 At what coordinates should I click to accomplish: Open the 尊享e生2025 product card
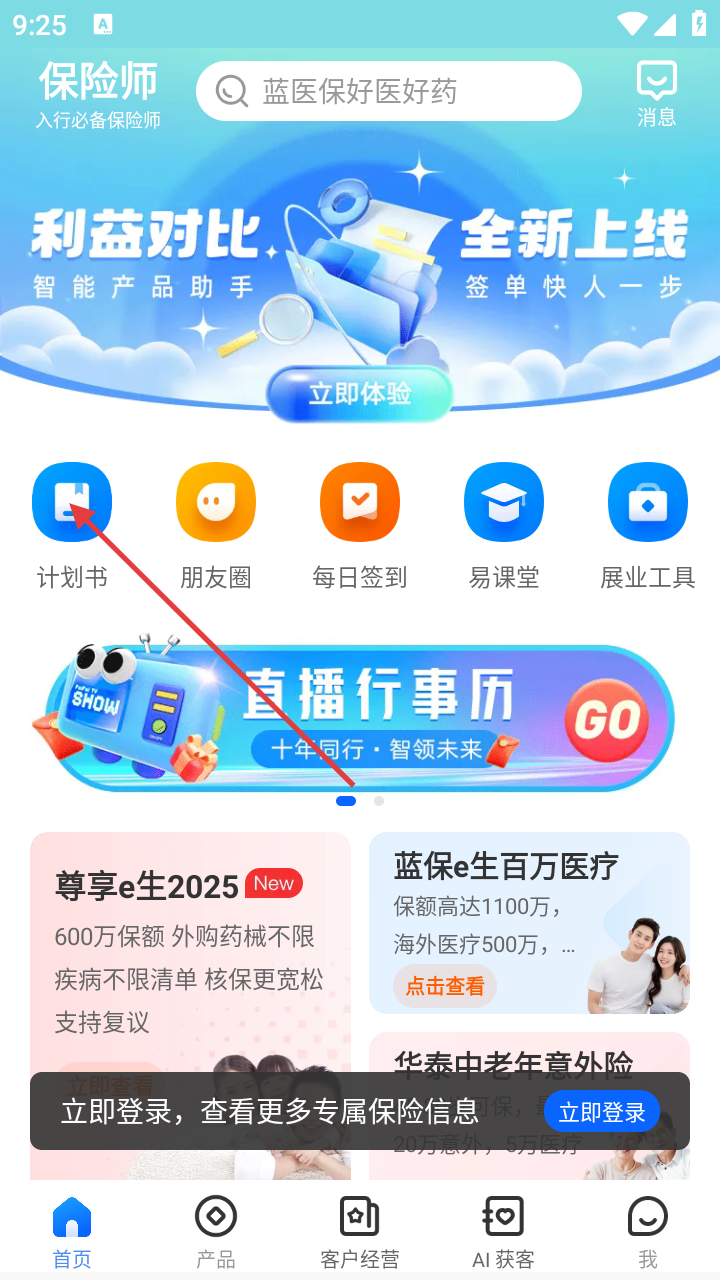coord(190,950)
